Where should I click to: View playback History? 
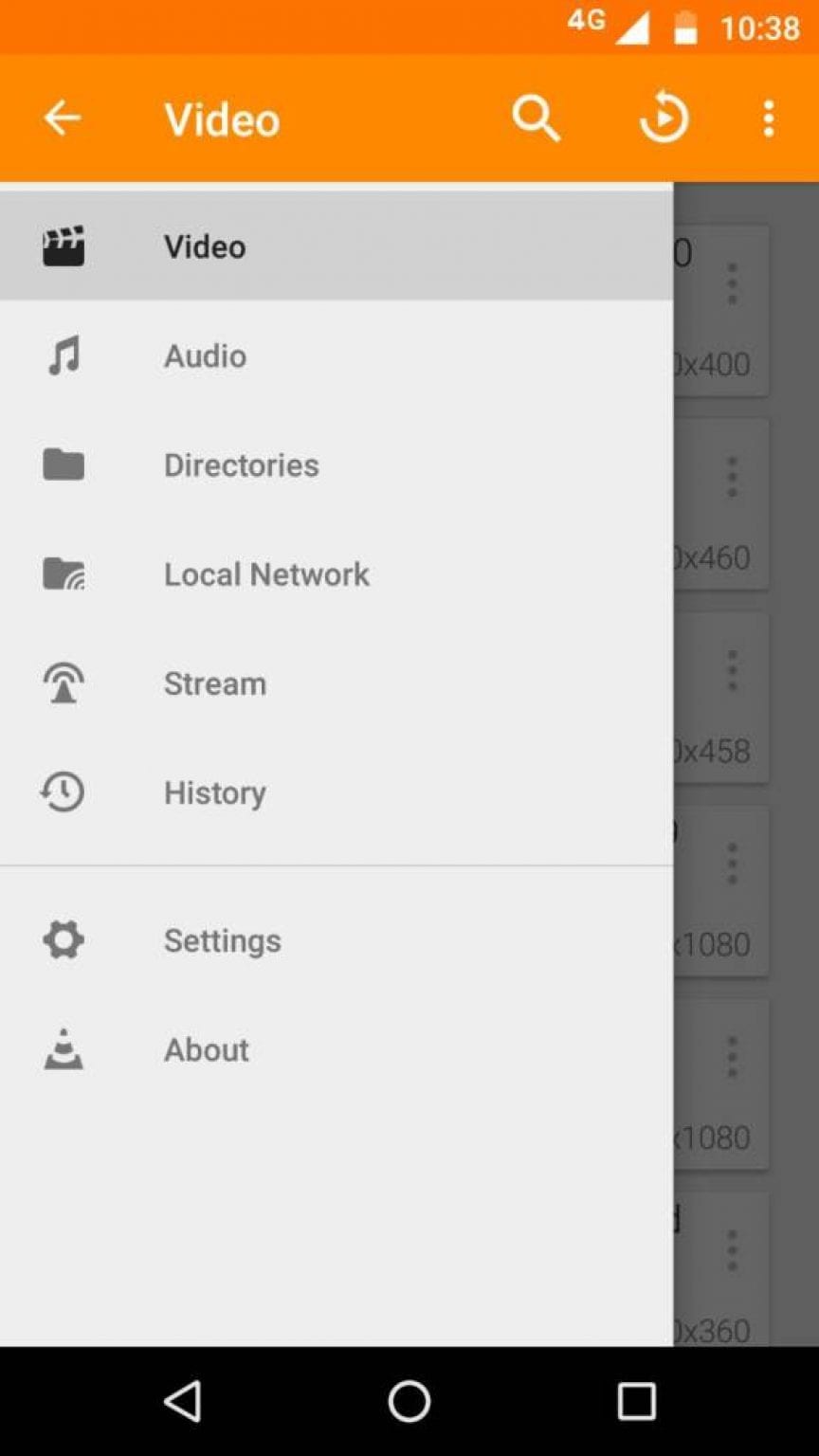pos(214,792)
